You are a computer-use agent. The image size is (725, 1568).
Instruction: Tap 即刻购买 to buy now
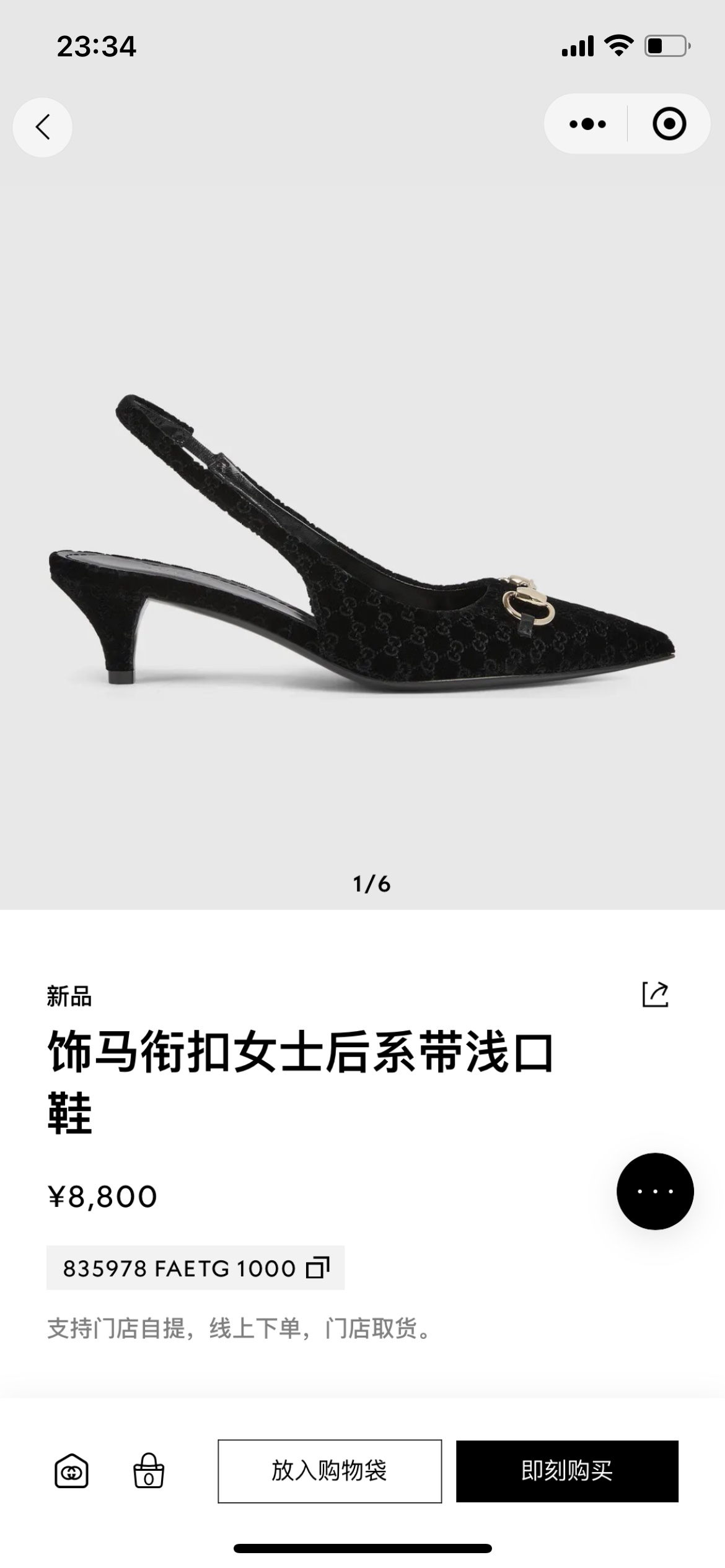click(x=567, y=1471)
